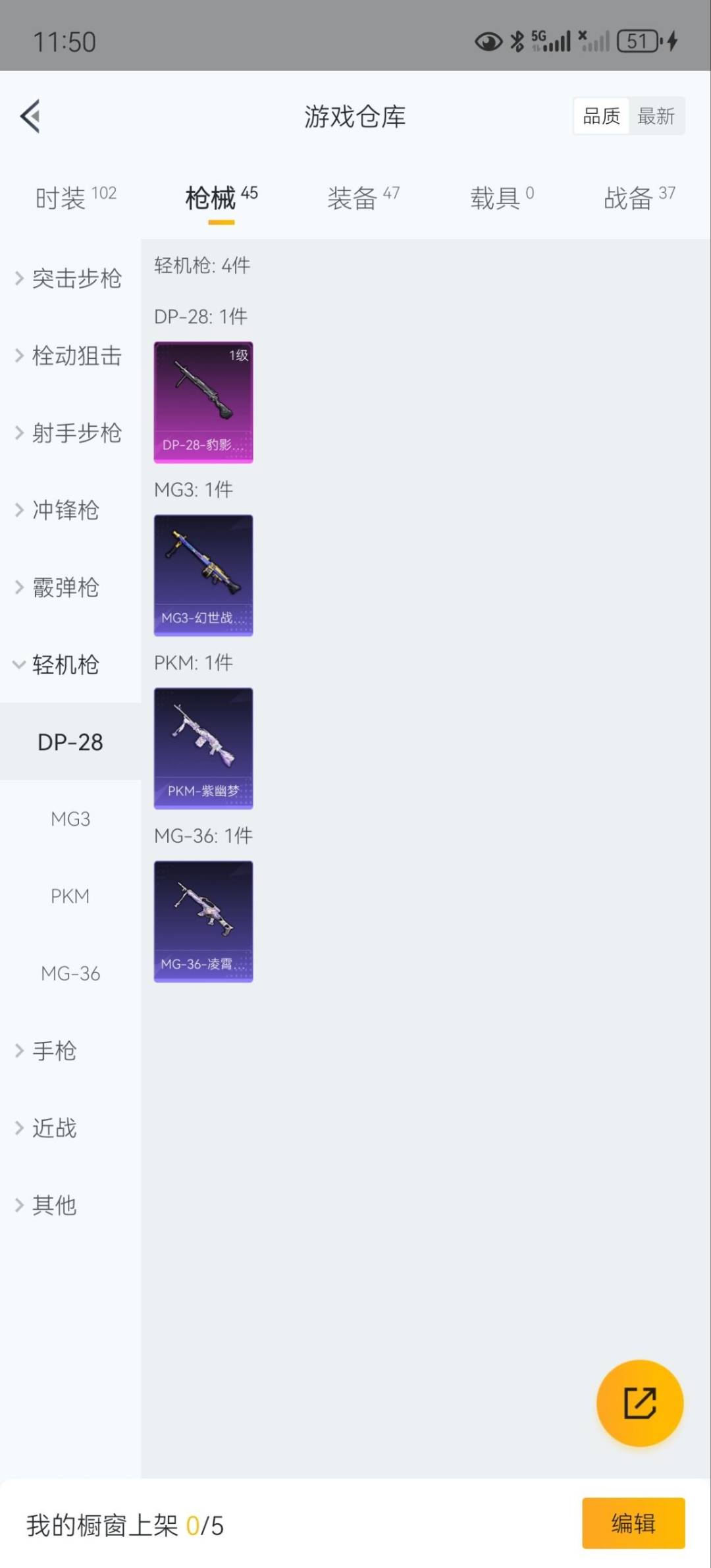This screenshot has height=1568, width=711.
Task: Open the DP-28-豹影 skin card
Action: pyautogui.click(x=203, y=402)
